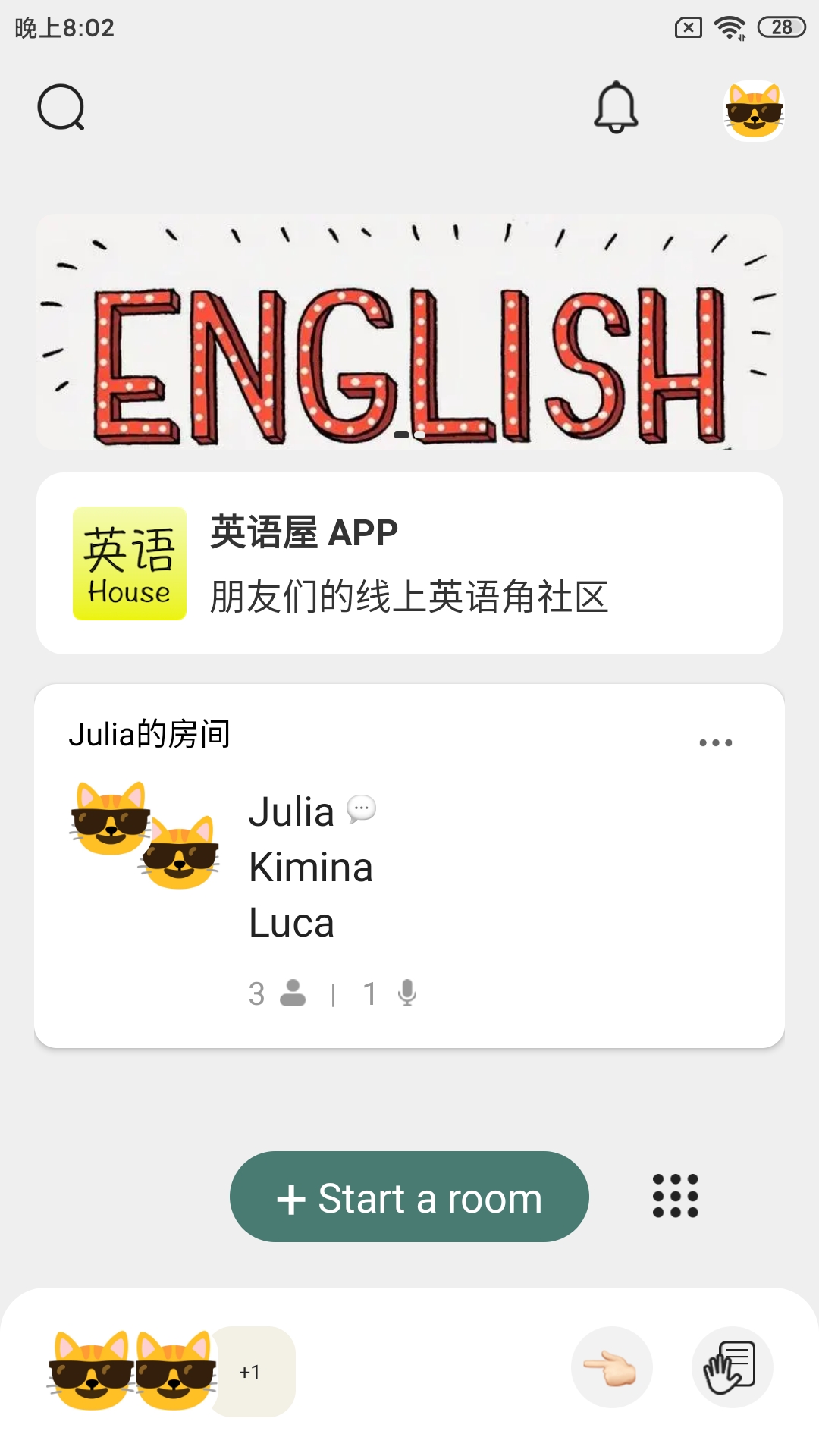Screen dimensions: 819x1456
Task: Open the ENGLISH banner
Action: [x=409, y=332]
